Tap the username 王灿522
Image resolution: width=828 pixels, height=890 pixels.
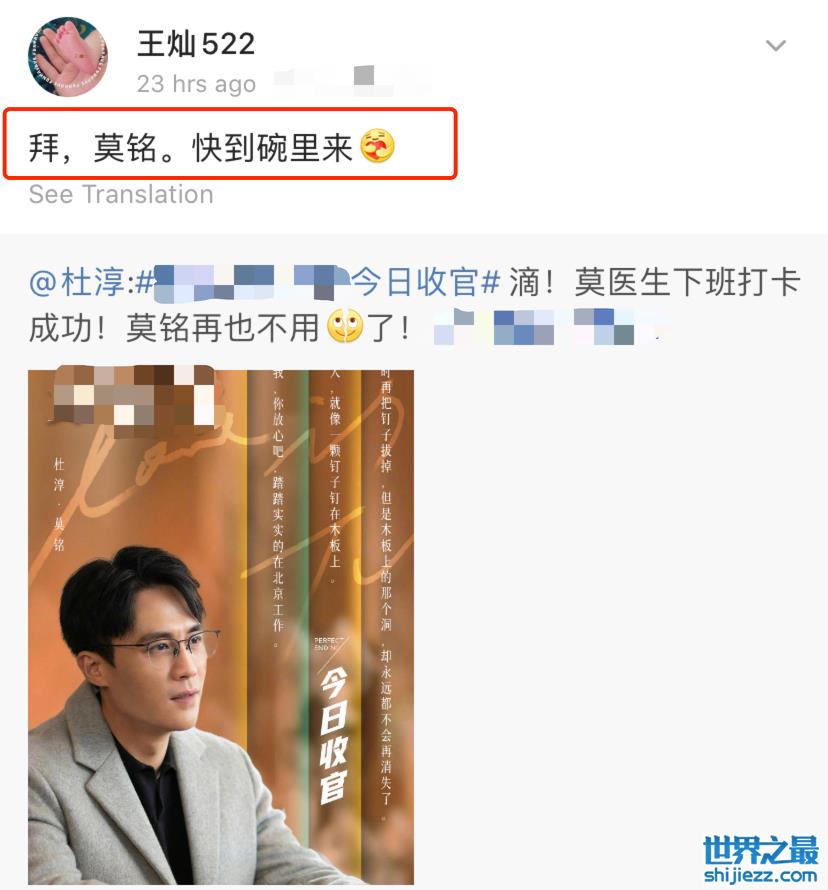tap(196, 44)
